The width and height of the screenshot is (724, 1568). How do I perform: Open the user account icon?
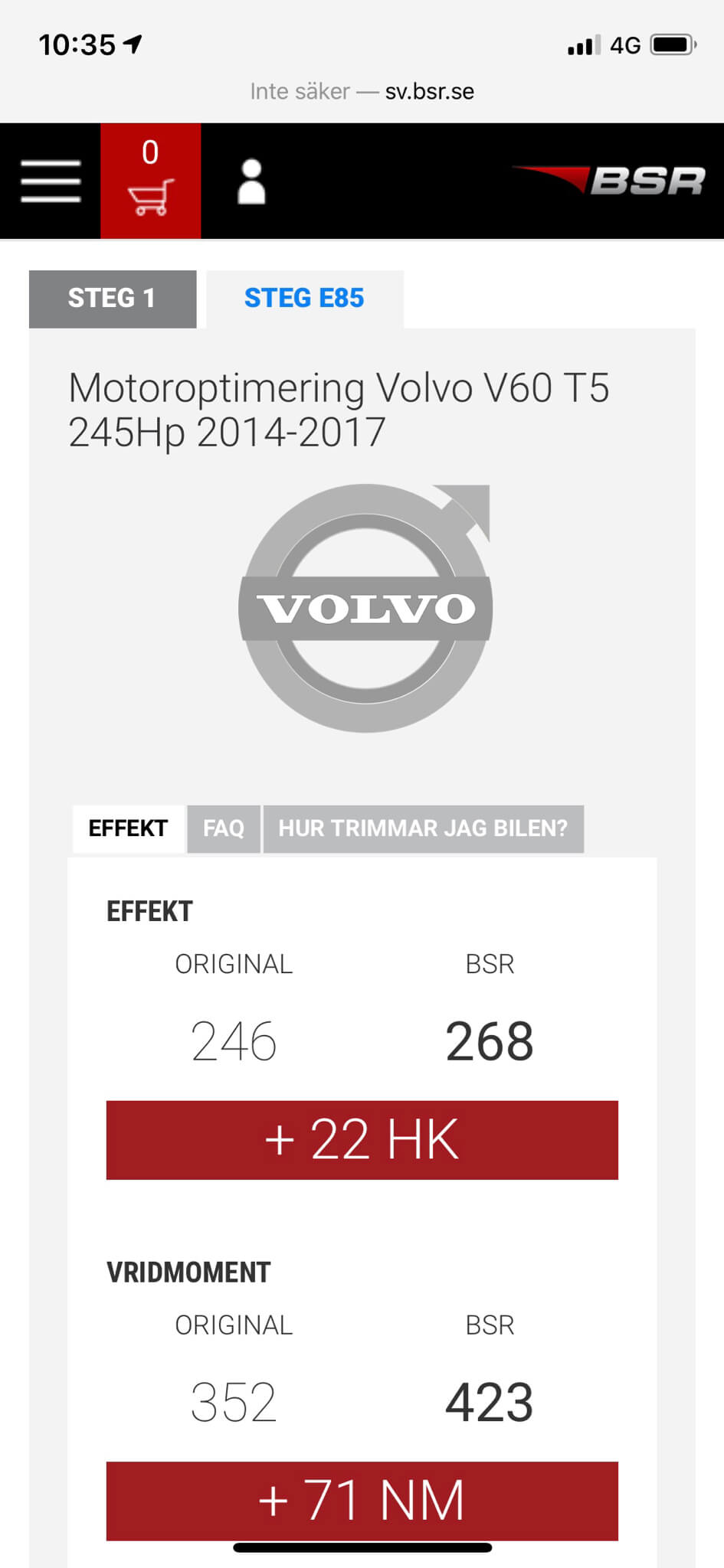click(x=251, y=182)
